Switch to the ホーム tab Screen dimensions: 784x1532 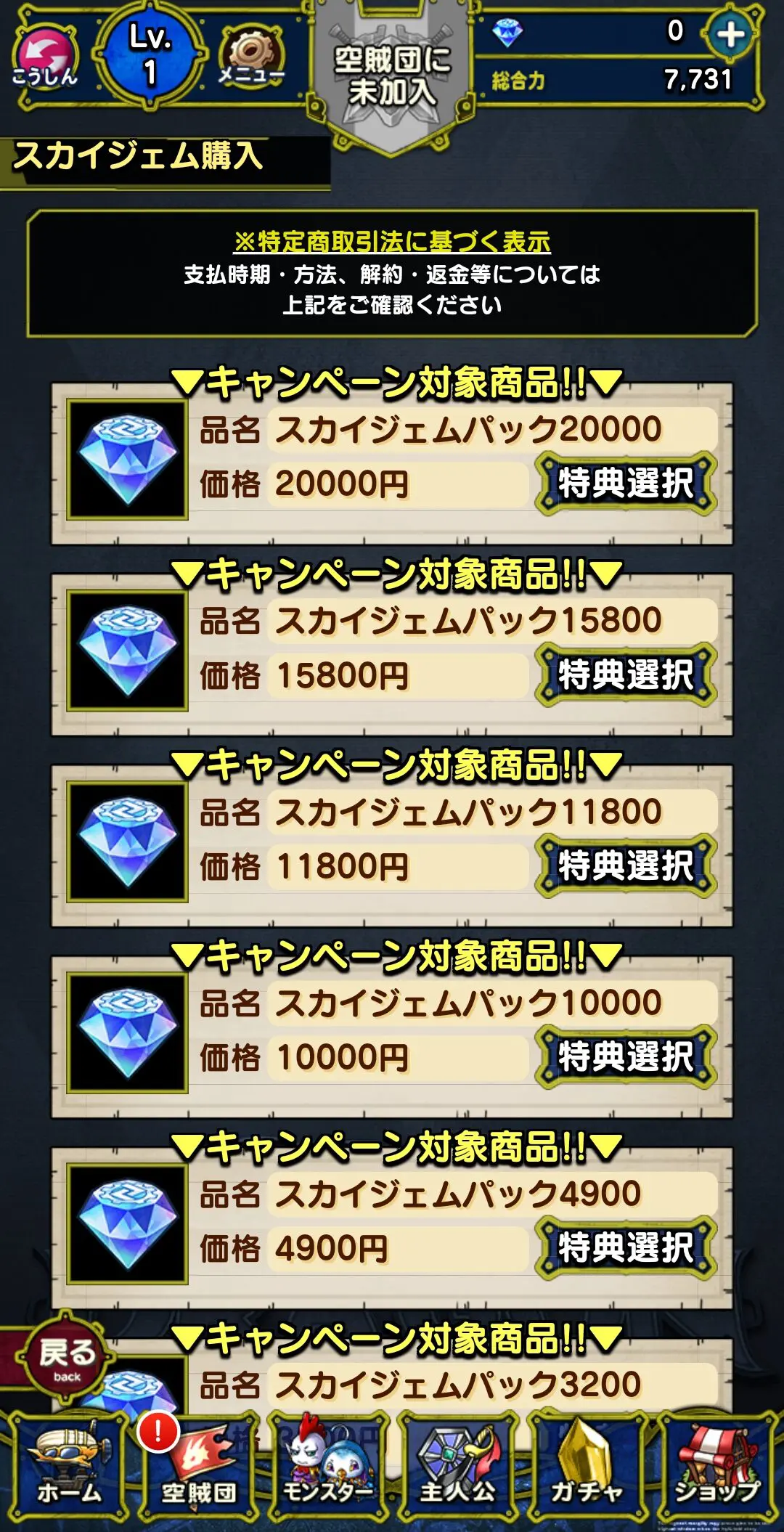[x=68, y=1469]
